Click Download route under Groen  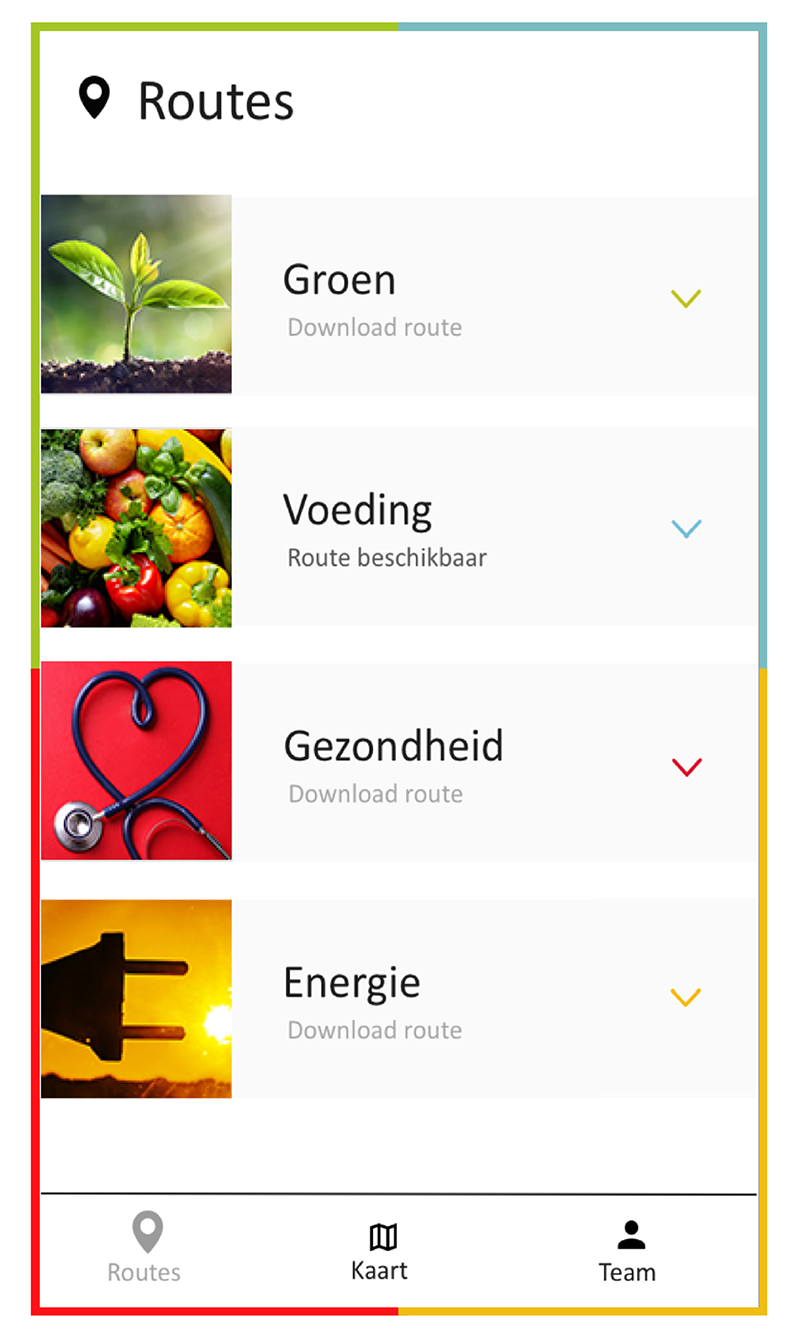pyautogui.click(x=374, y=327)
